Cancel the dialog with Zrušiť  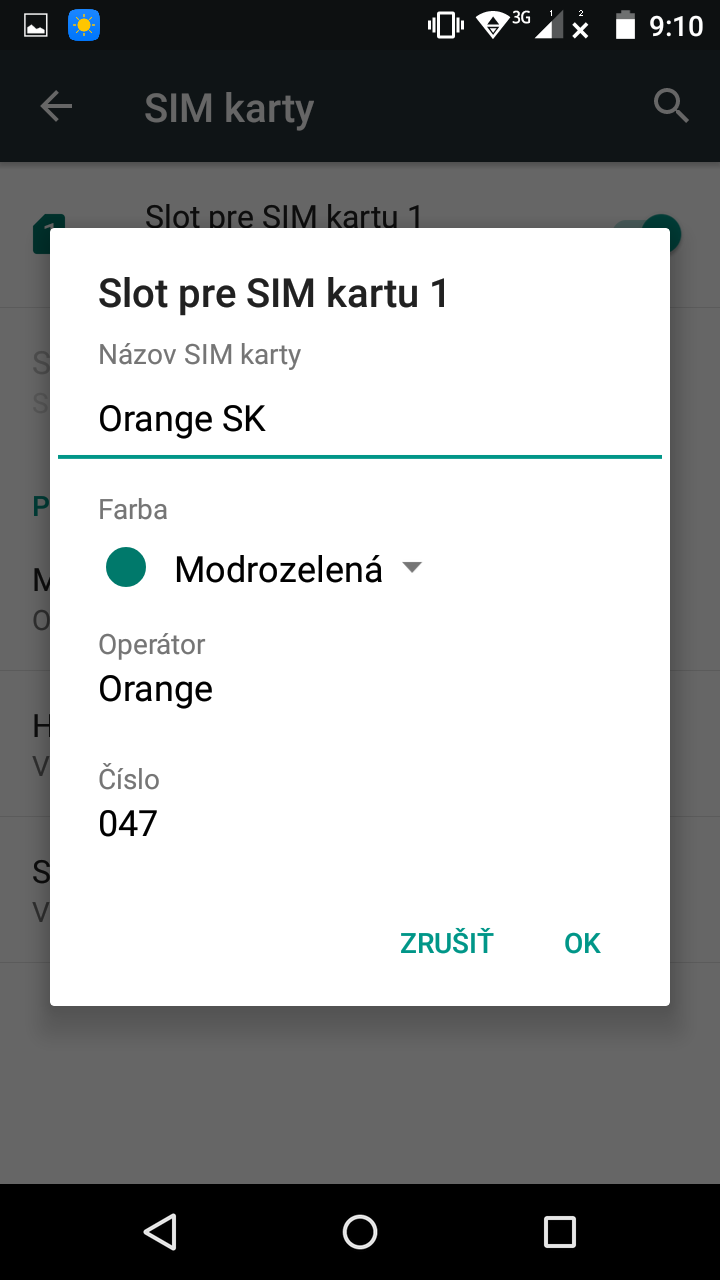(x=446, y=943)
